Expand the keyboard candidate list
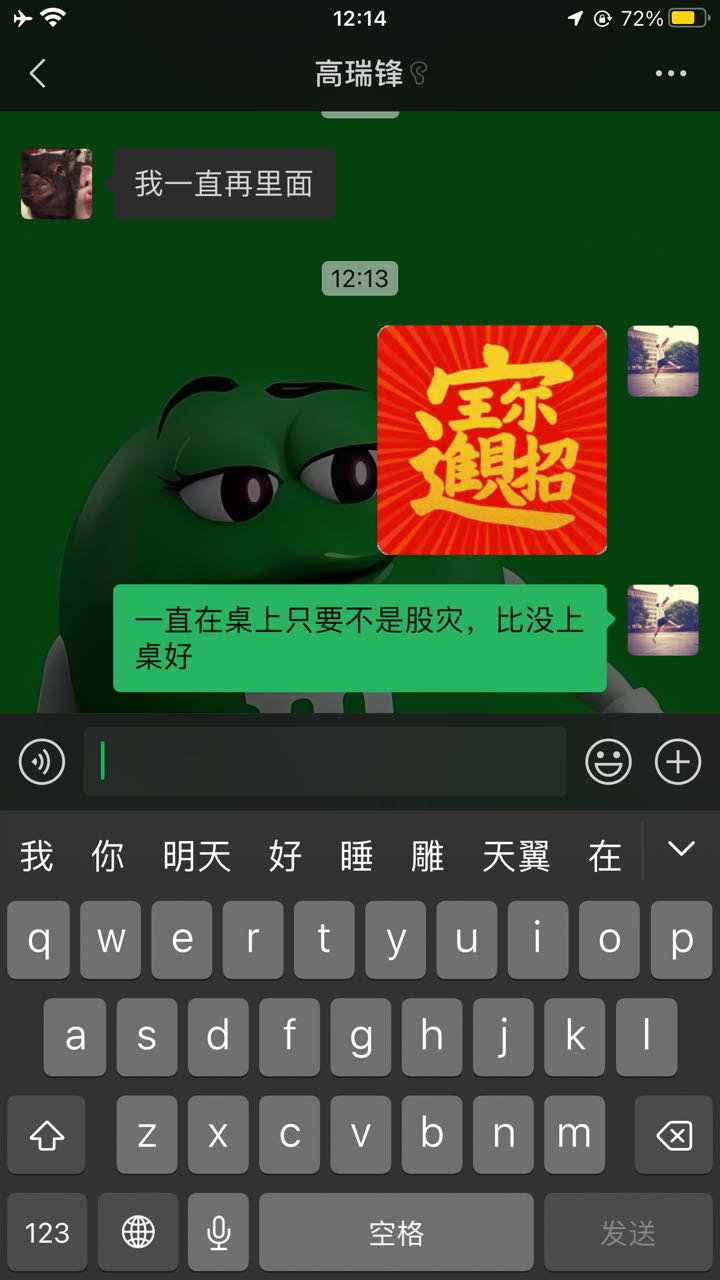Image resolution: width=720 pixels, height=1280 pixels. coord(681,850)
